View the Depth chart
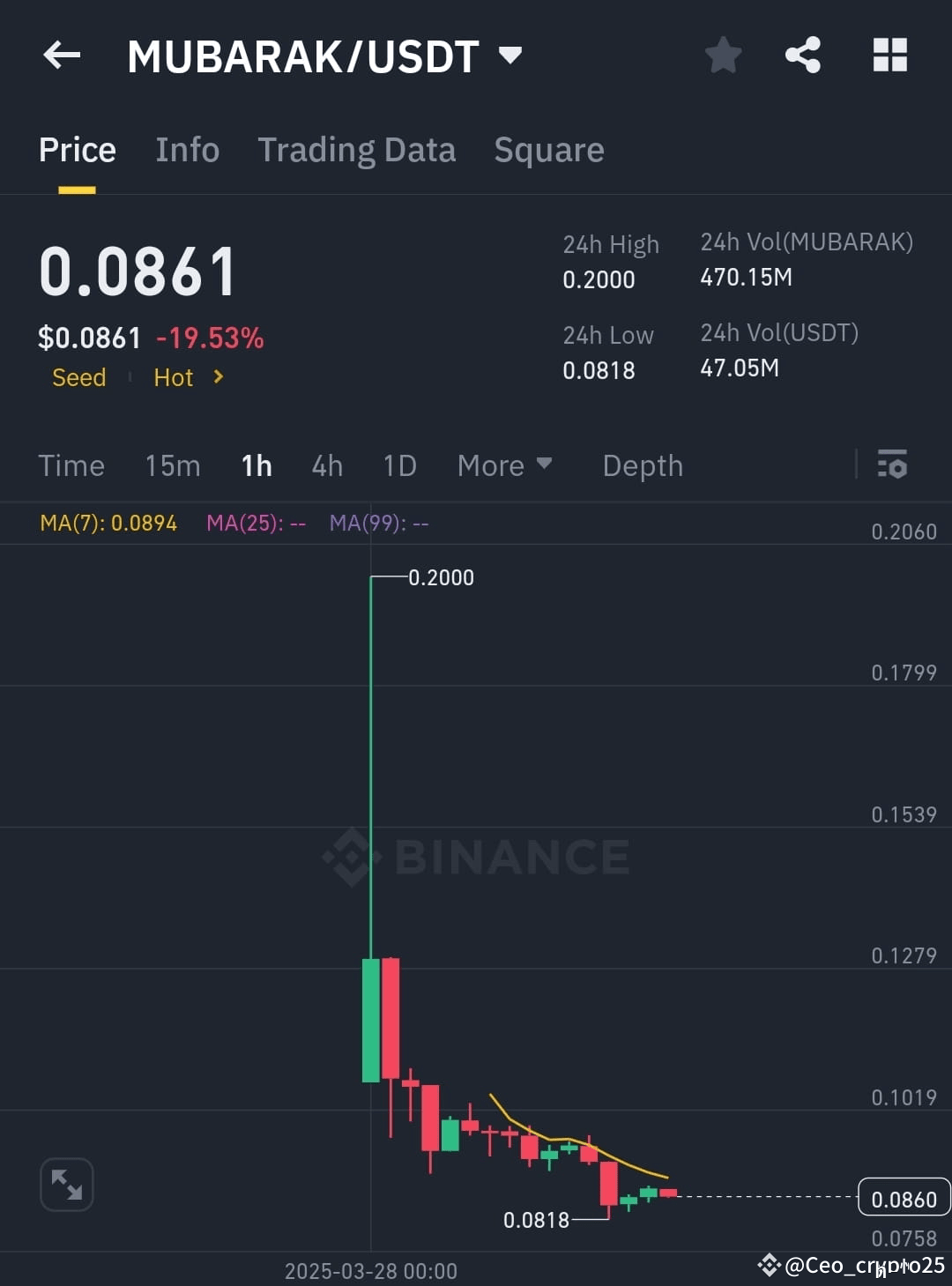Viewport: 952px width, 1286px height. tap(643, 465)
